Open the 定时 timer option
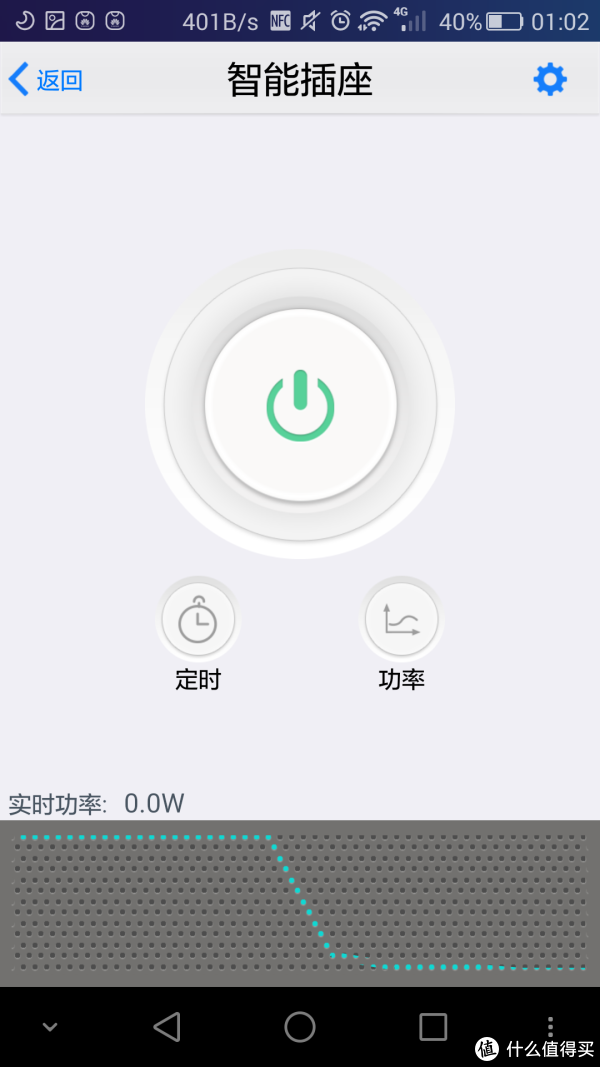 tap(198, 620)
